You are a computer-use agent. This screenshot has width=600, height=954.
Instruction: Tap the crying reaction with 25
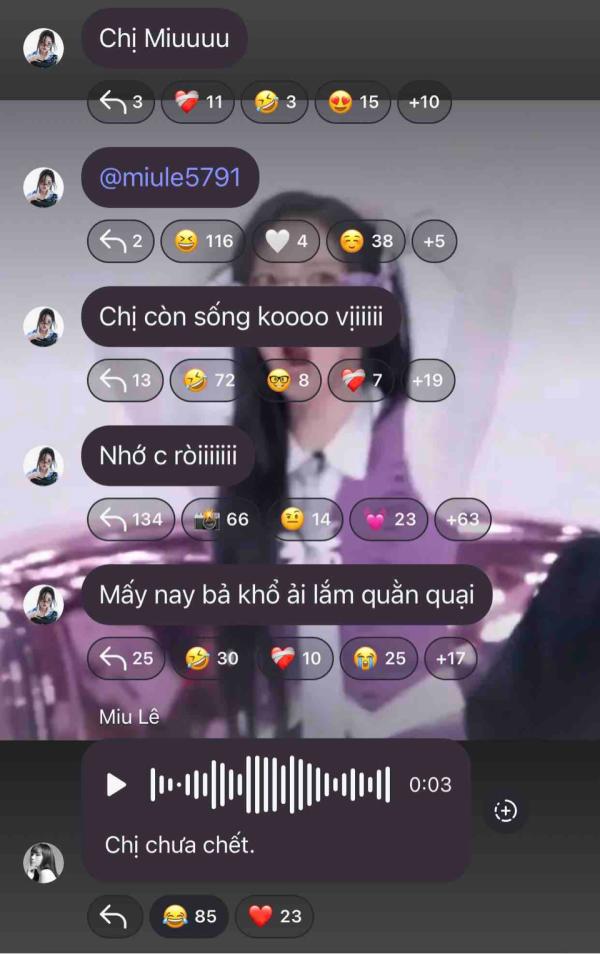379,658
